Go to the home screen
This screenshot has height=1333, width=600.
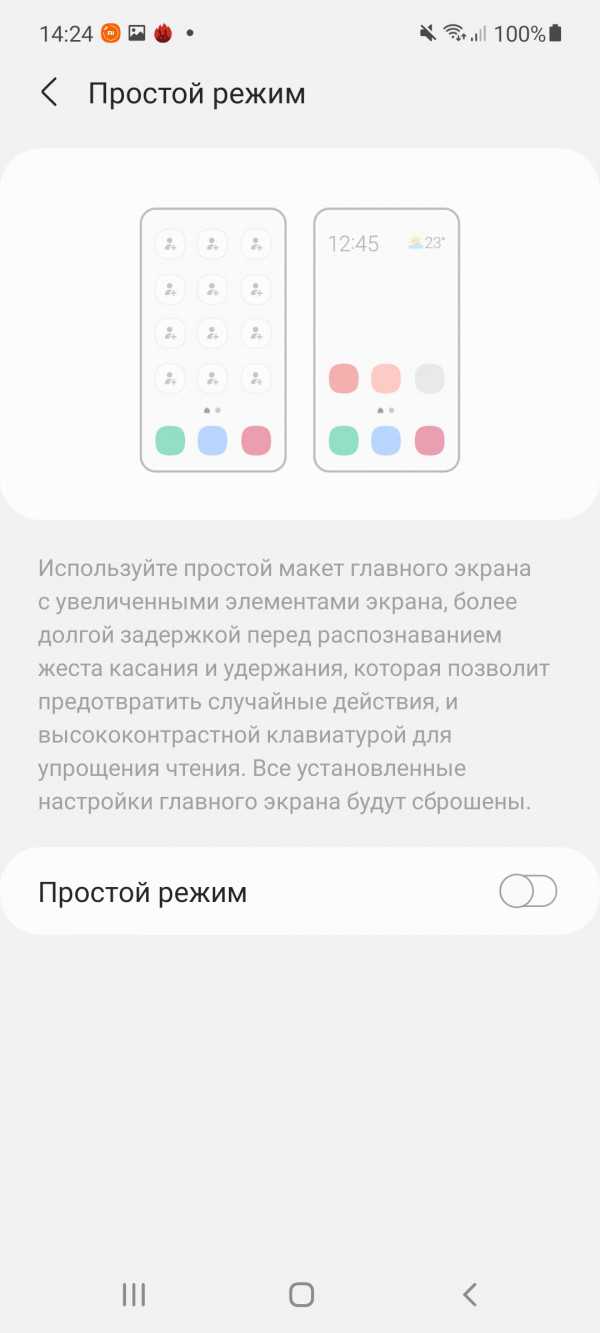pos(301,1295)
